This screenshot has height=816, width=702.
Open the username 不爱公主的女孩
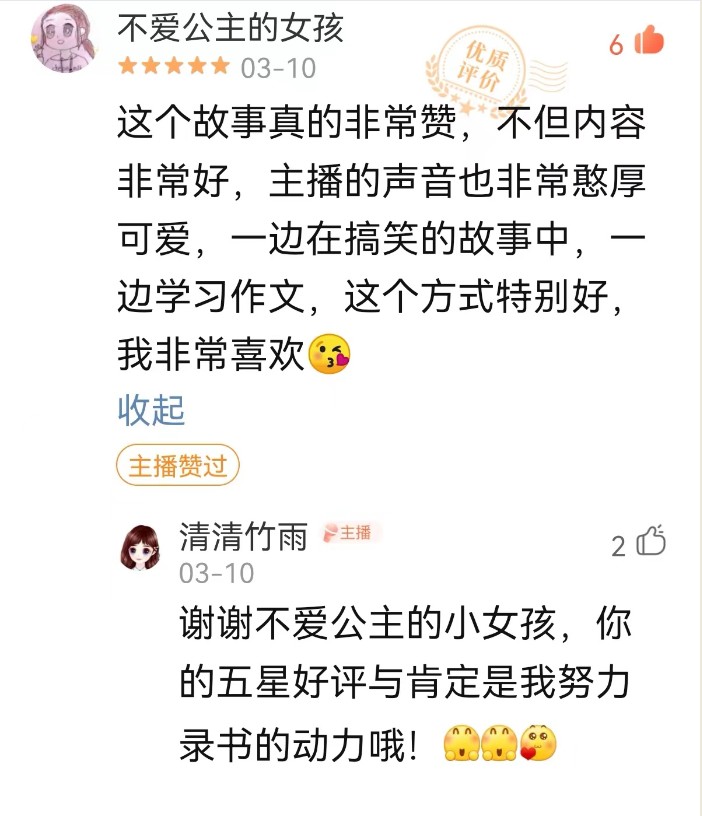coord(230,27)
